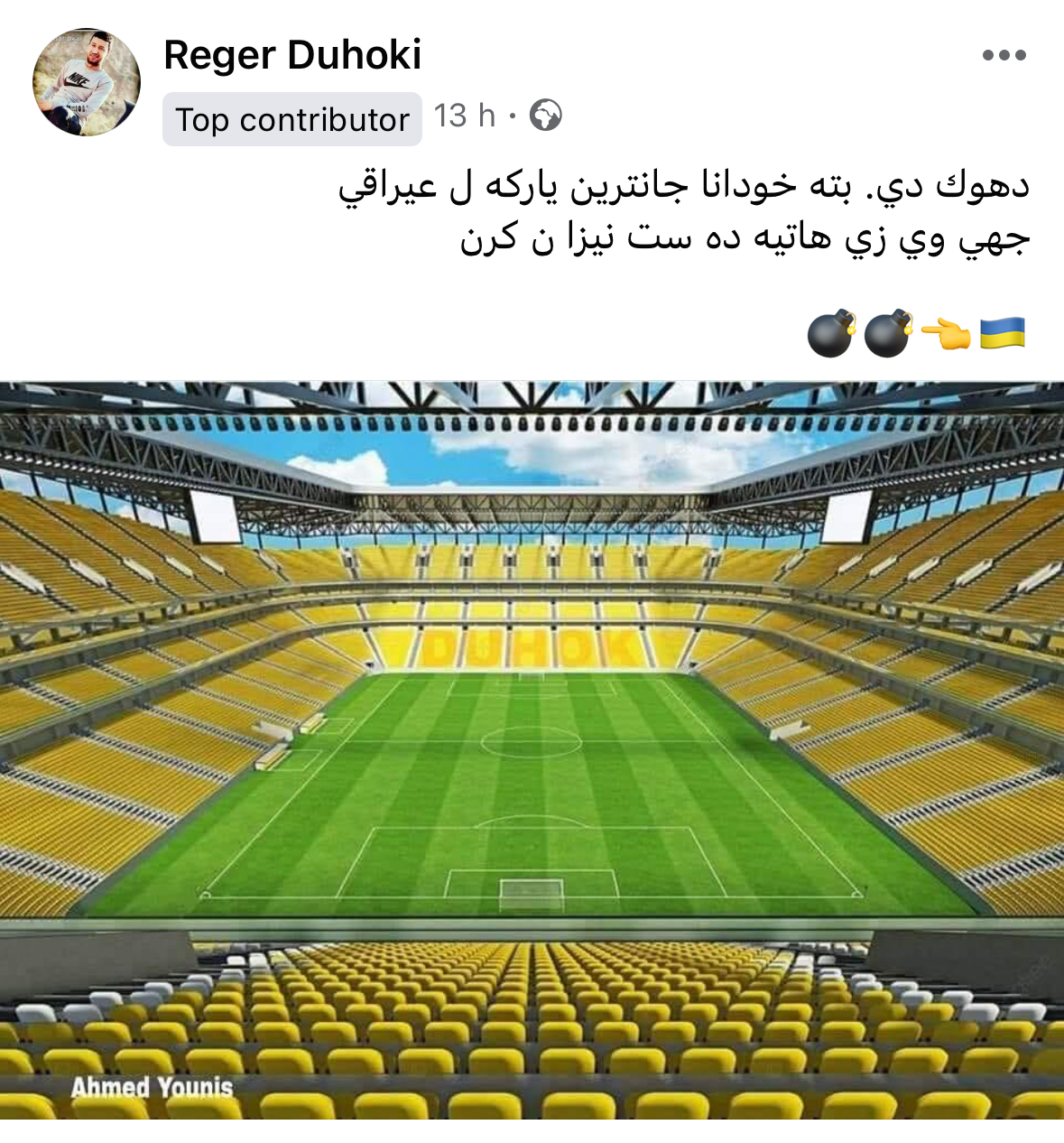Screen dimensions: 1064x1143
Task: Open the stadium photo in the post
Action: [x=532, y=749]
